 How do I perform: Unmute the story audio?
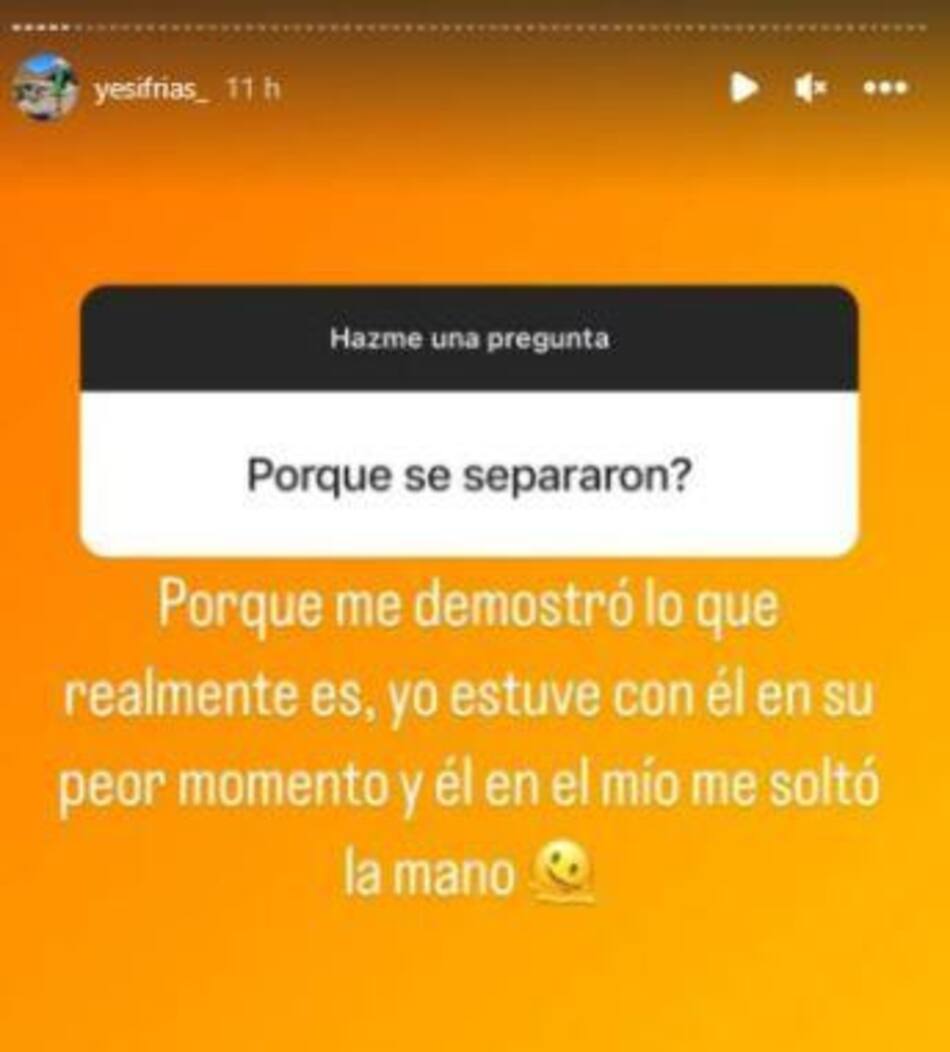[x=810, y=88]
